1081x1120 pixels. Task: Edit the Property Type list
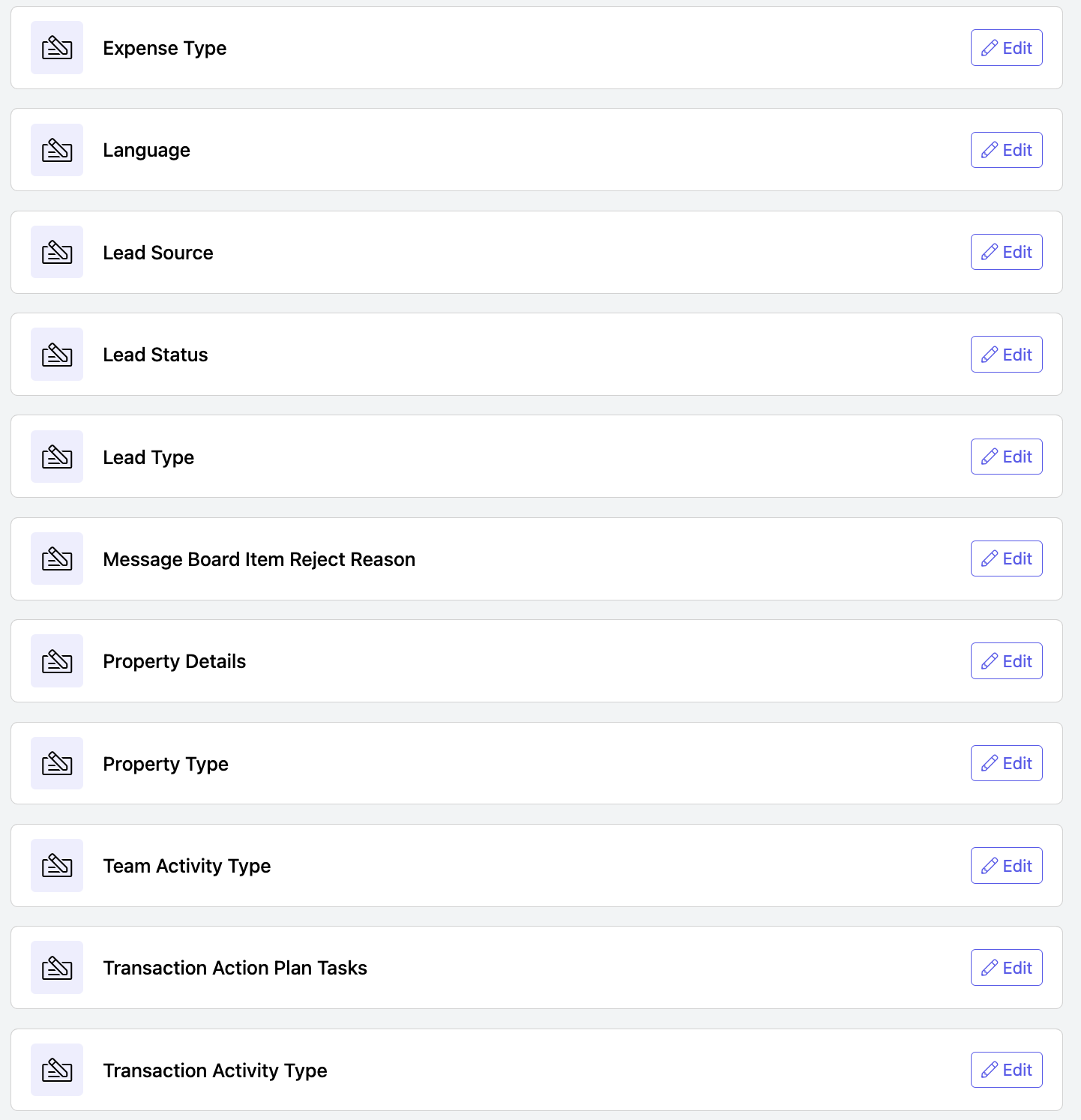(1006, 763)
